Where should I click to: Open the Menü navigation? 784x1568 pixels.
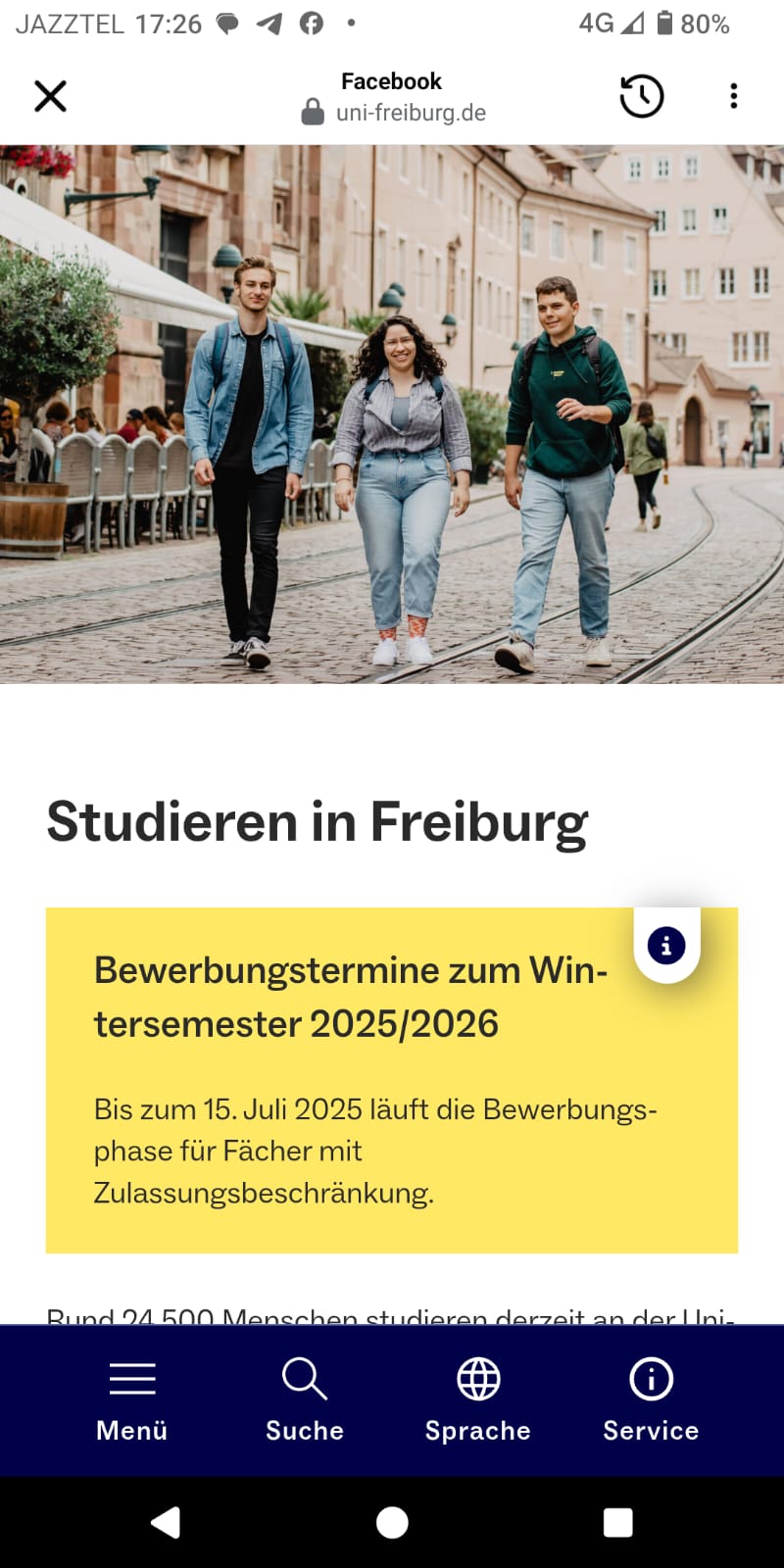pyautogui.click(x=132, y=1401)
